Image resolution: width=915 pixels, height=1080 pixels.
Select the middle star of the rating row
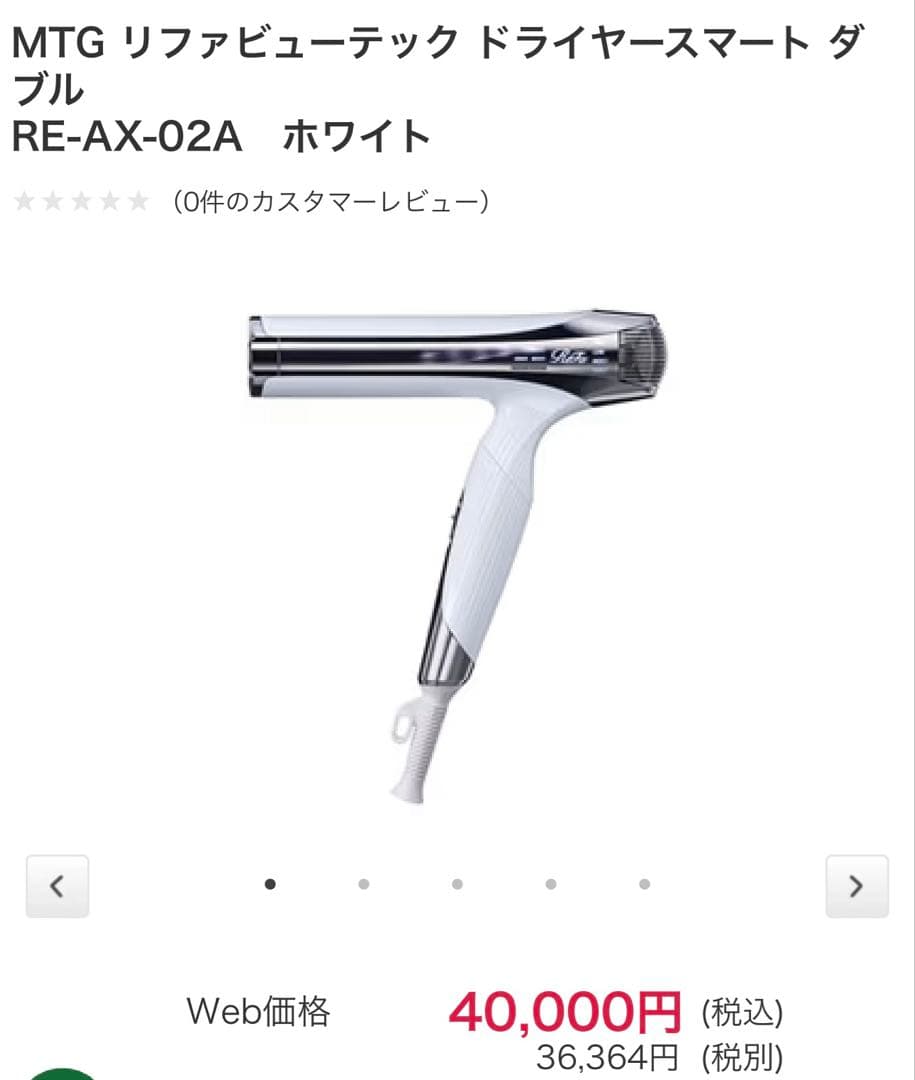coord(81,203)
